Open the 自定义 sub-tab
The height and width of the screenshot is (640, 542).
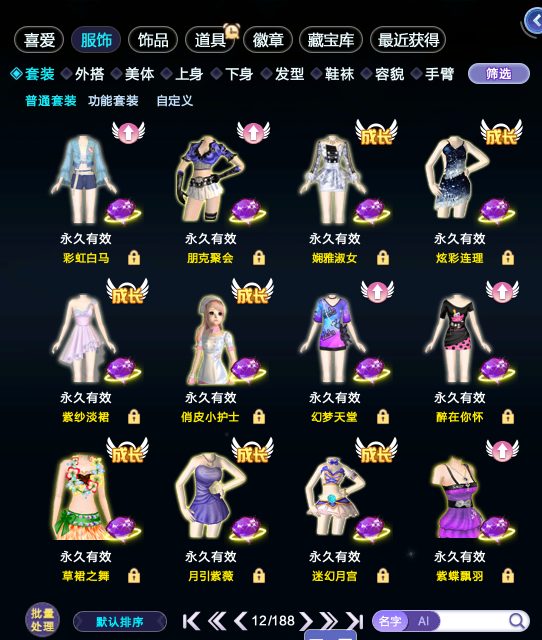174,100
